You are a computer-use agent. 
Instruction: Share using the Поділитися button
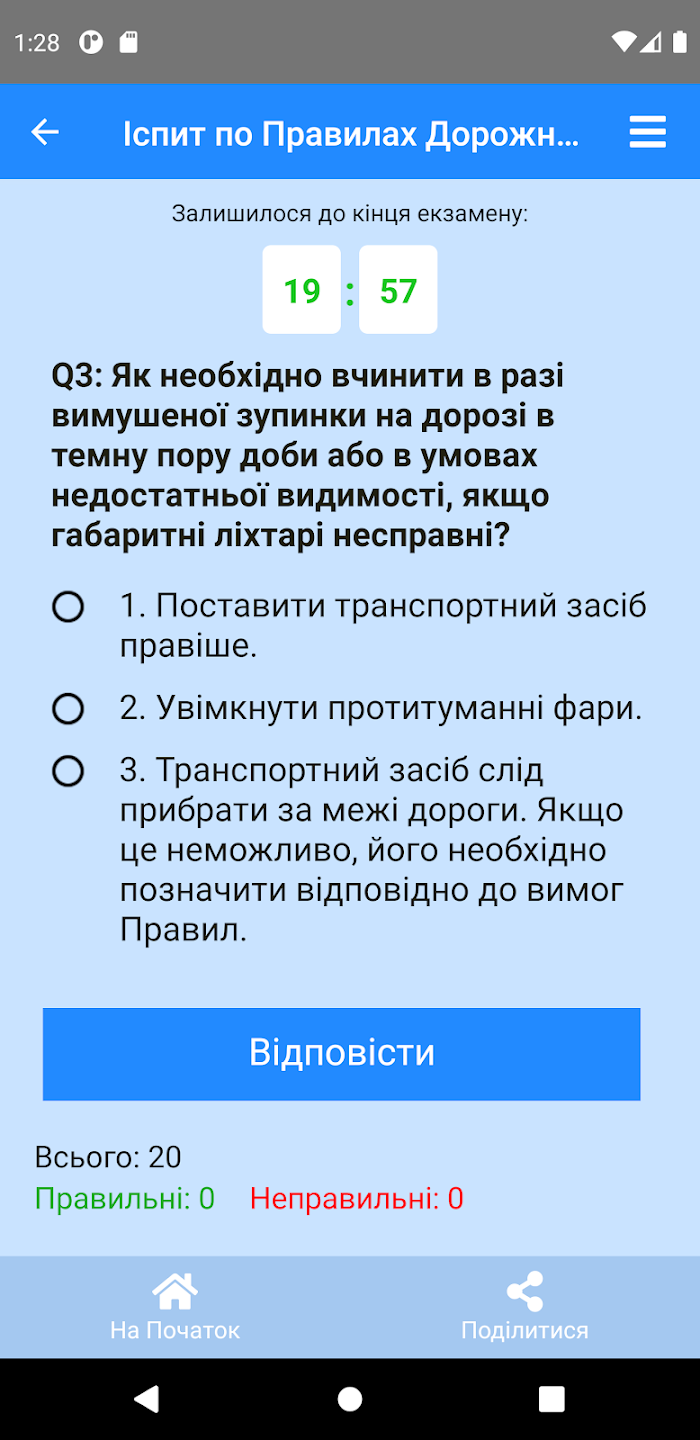[524, 1306]
